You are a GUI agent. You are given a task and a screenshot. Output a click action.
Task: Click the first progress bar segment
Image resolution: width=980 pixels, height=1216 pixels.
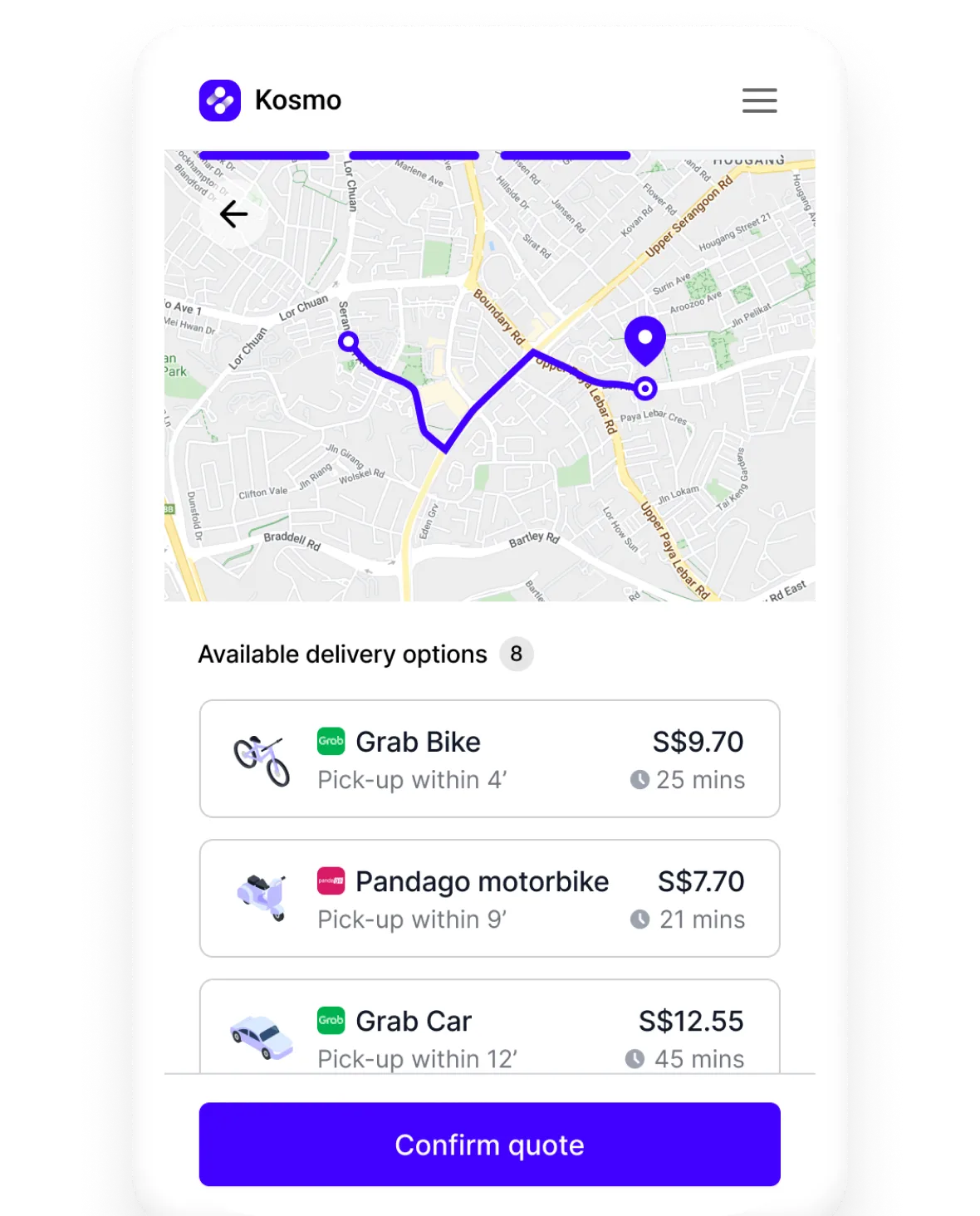tap(263, 154)
